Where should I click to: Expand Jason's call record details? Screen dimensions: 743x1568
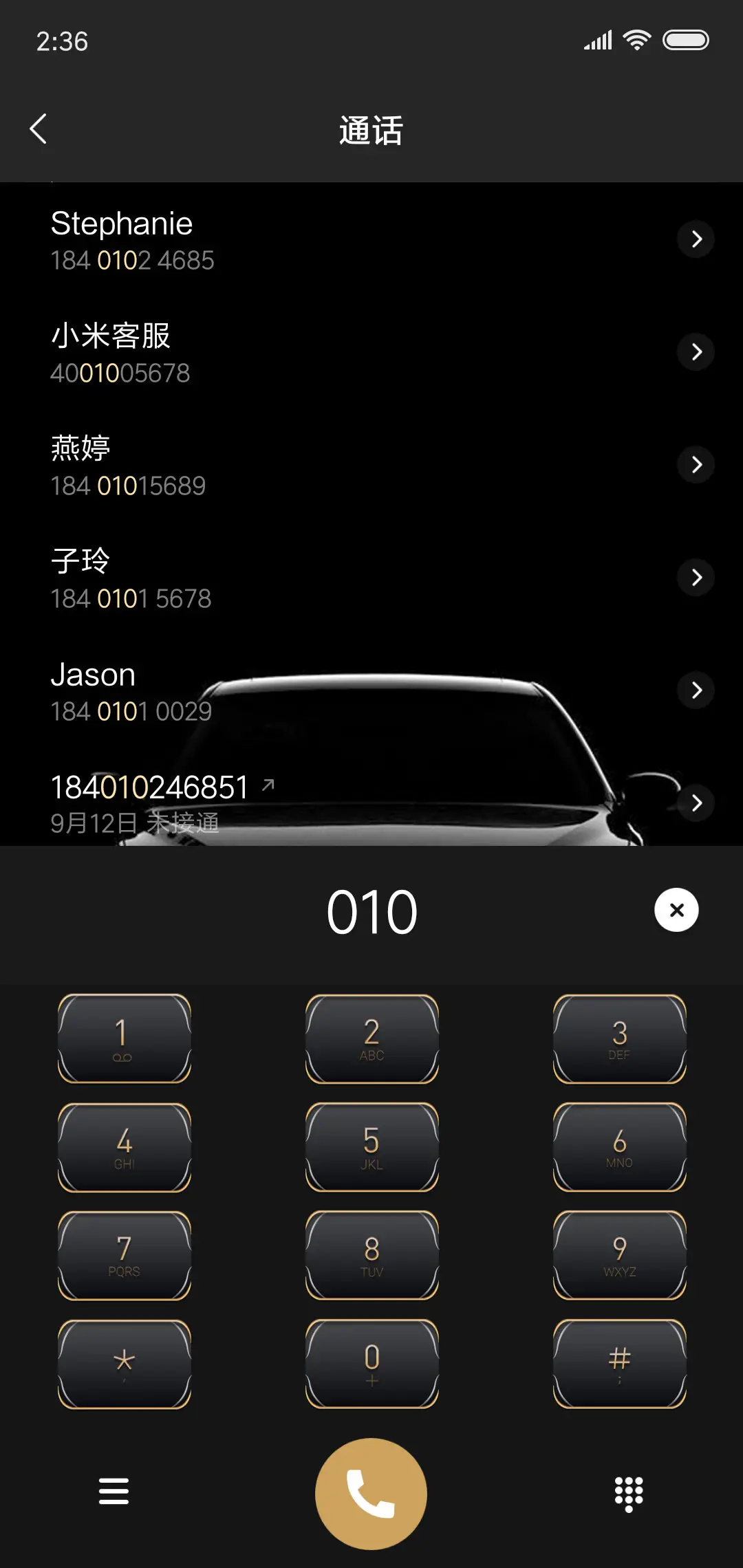pyautogui.click(x=696, y=690)
